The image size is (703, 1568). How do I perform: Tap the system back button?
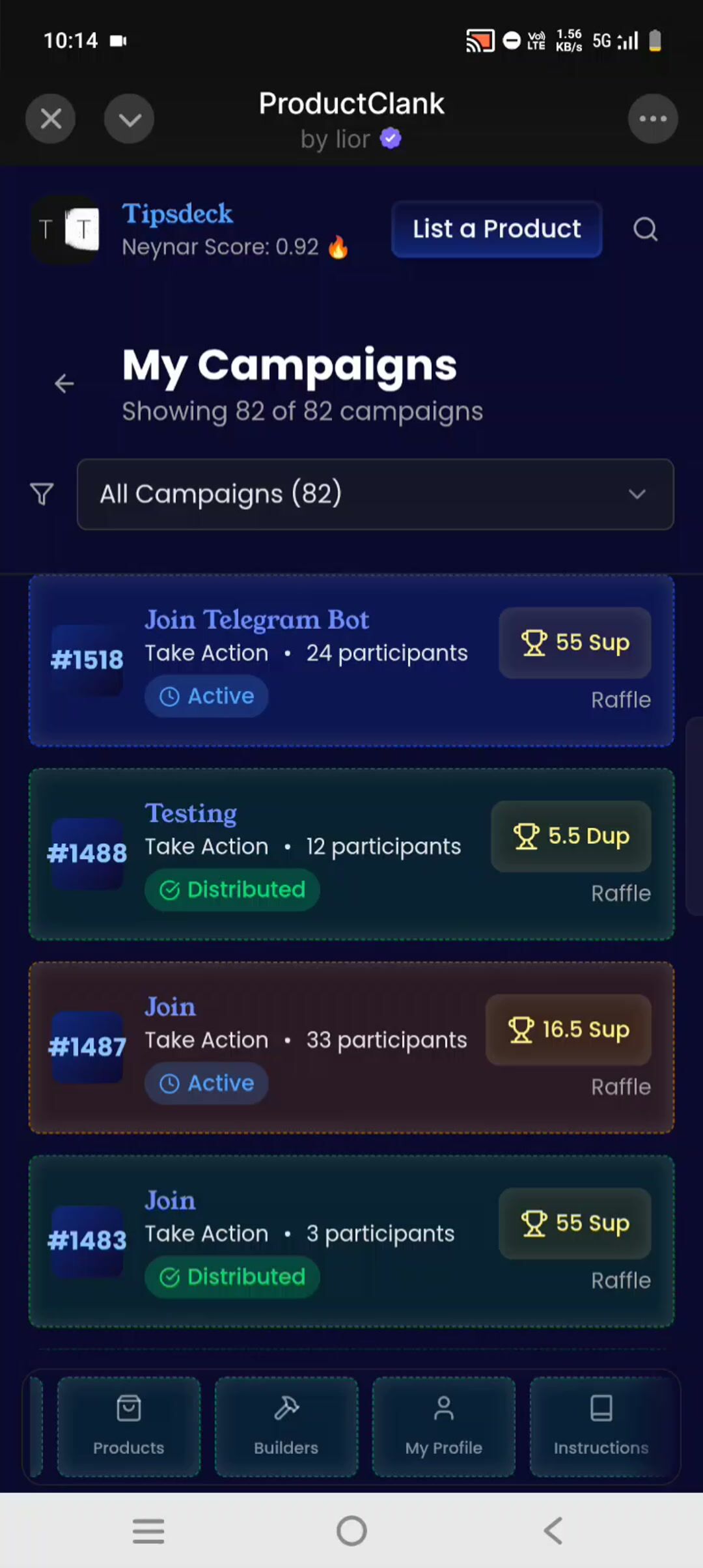[553, 1530]
